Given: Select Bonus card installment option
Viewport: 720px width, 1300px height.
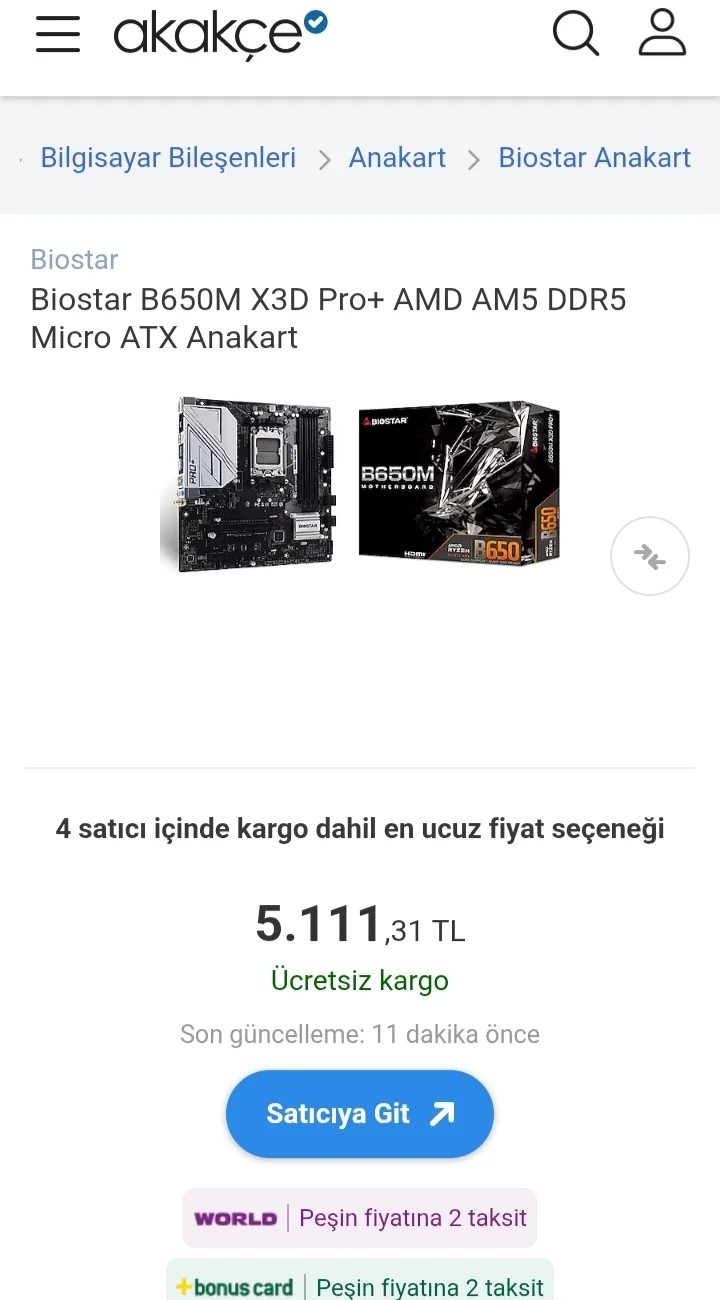Looking at the screenshot, I should [360, 1286].
